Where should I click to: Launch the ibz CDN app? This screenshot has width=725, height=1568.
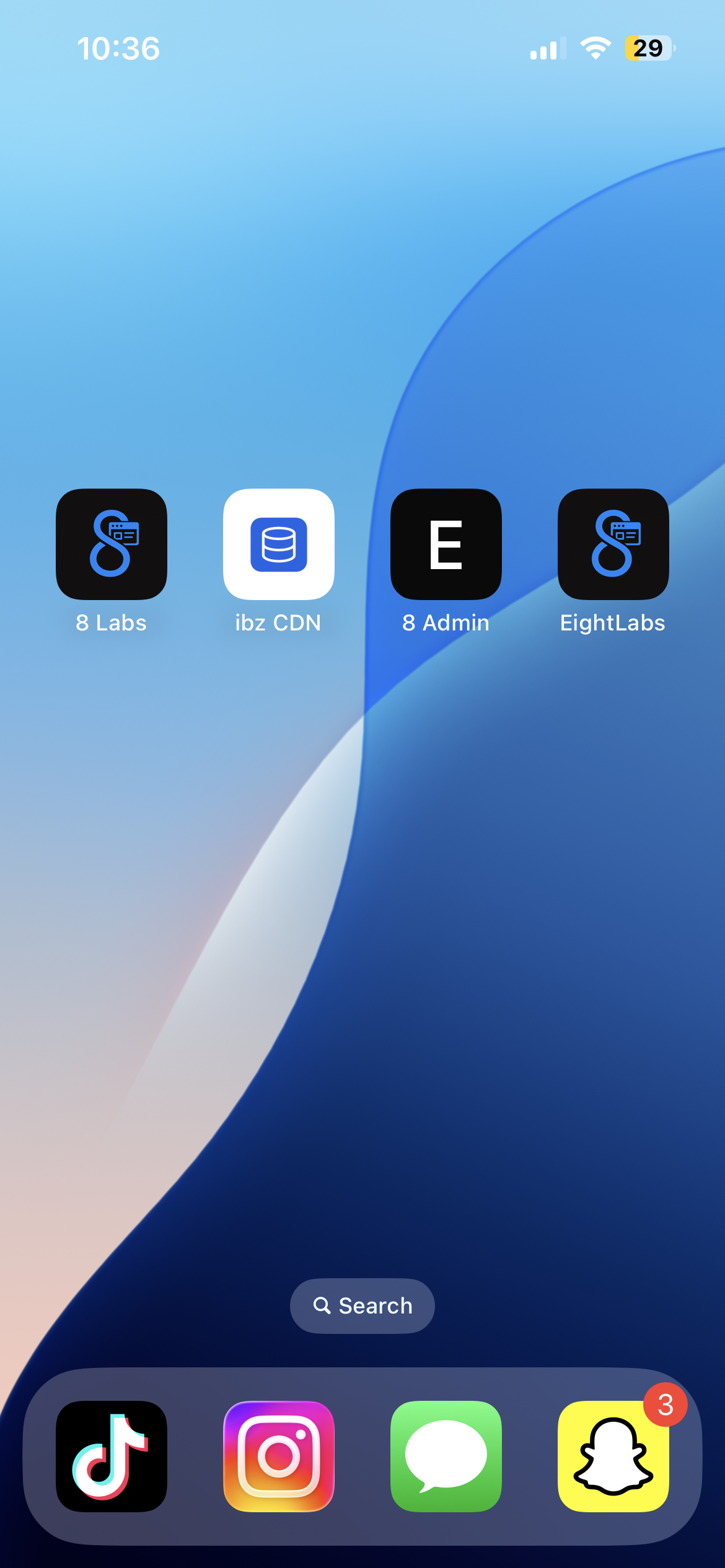(x=279, y=544)
